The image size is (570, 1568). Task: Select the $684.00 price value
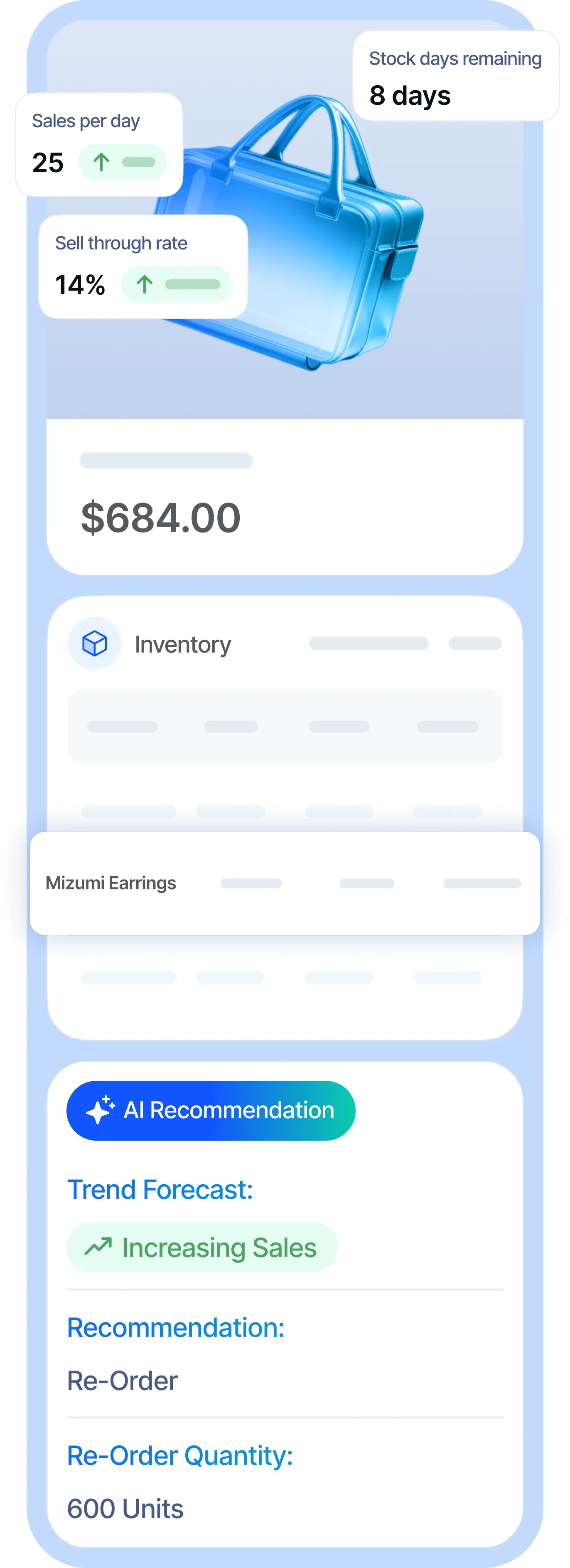[161, 518]
